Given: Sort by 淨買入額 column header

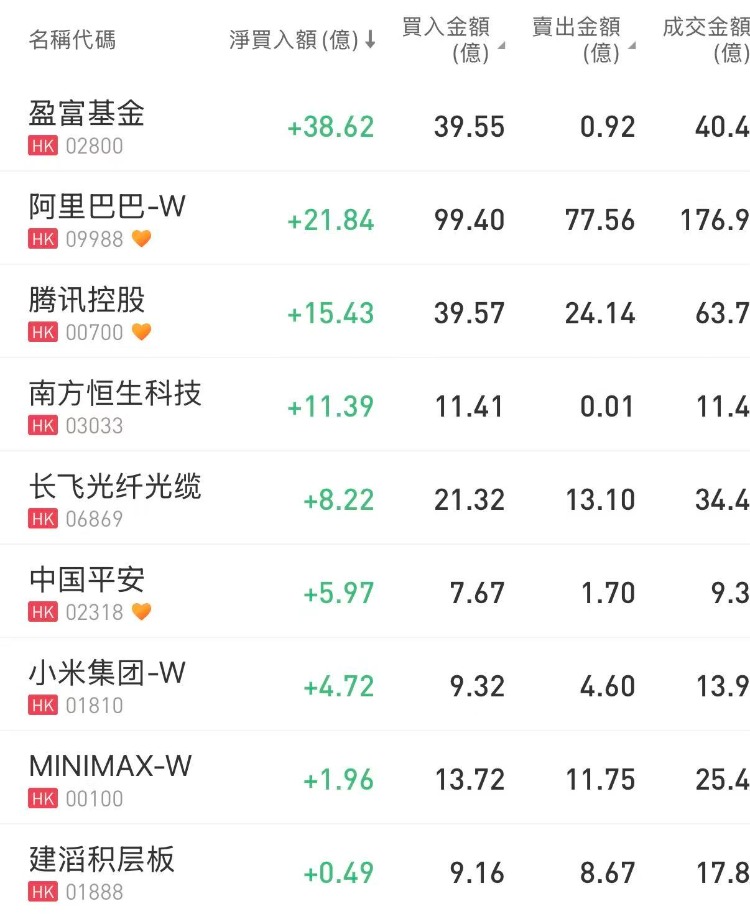Looking at the screenshot, I should click(302, 40).
